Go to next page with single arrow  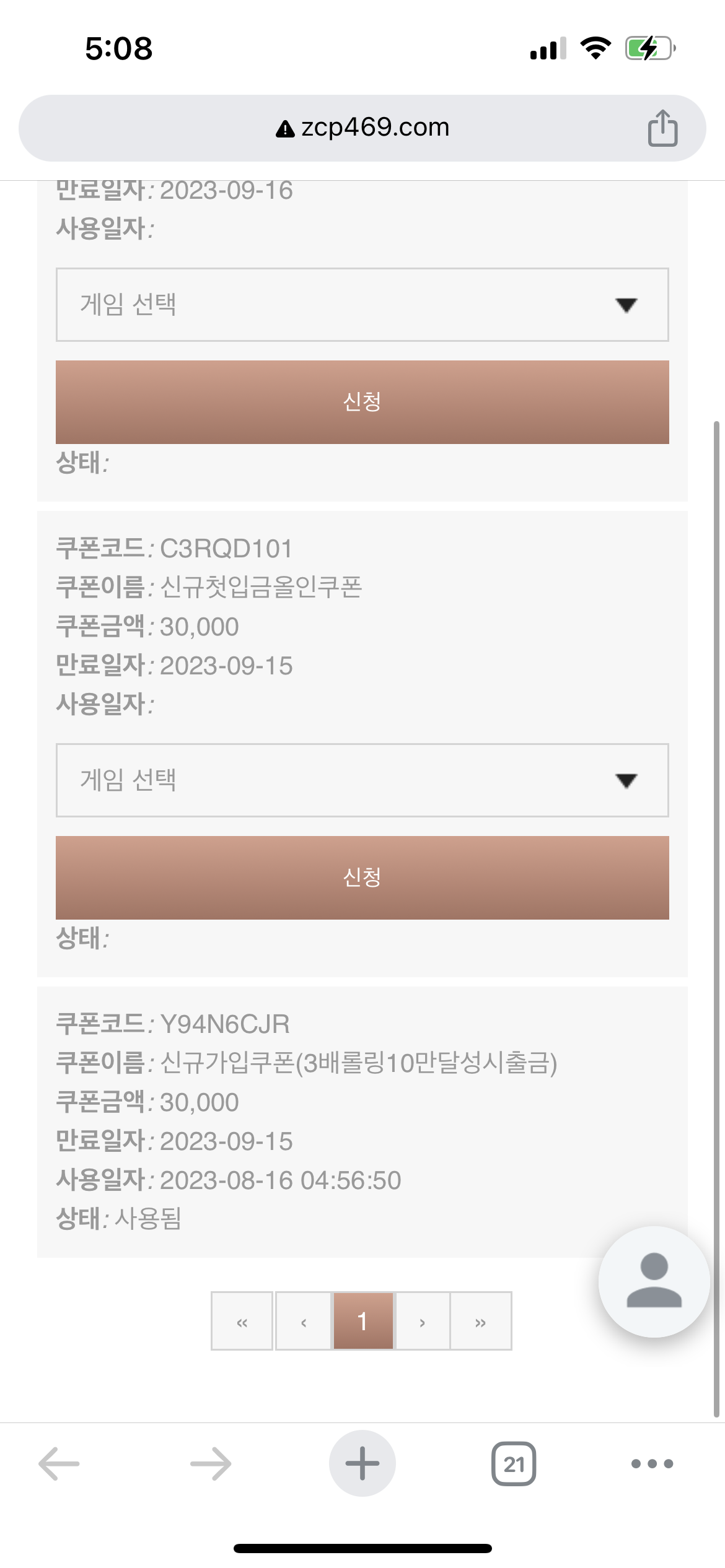pyautogui.click(x=423, y=1320)
